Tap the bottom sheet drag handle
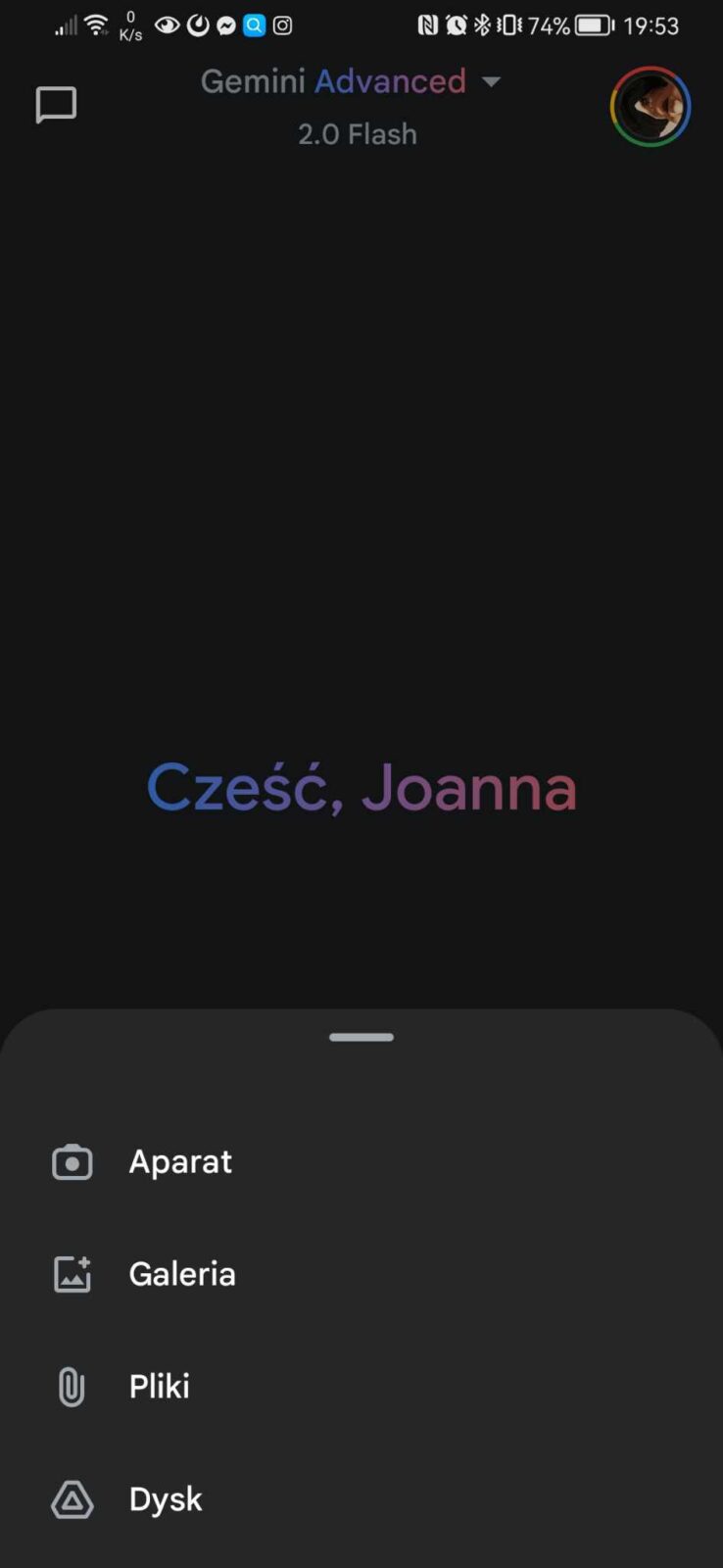The image size is (723, 1568). tap(361, 1037)
